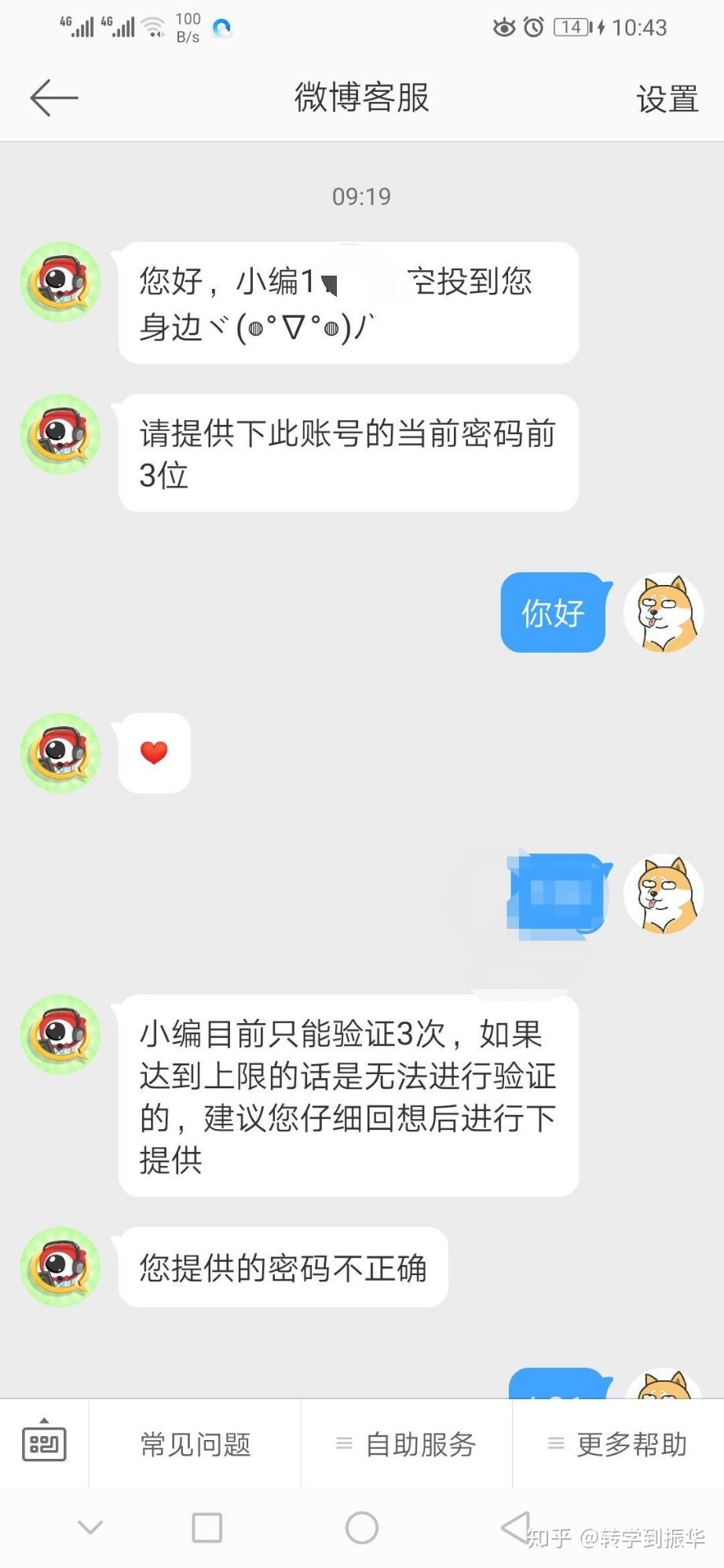This screenshot has width=724, height=1568.
Task: Open the 常见问题 menu
Action: tap(195, 1444)
